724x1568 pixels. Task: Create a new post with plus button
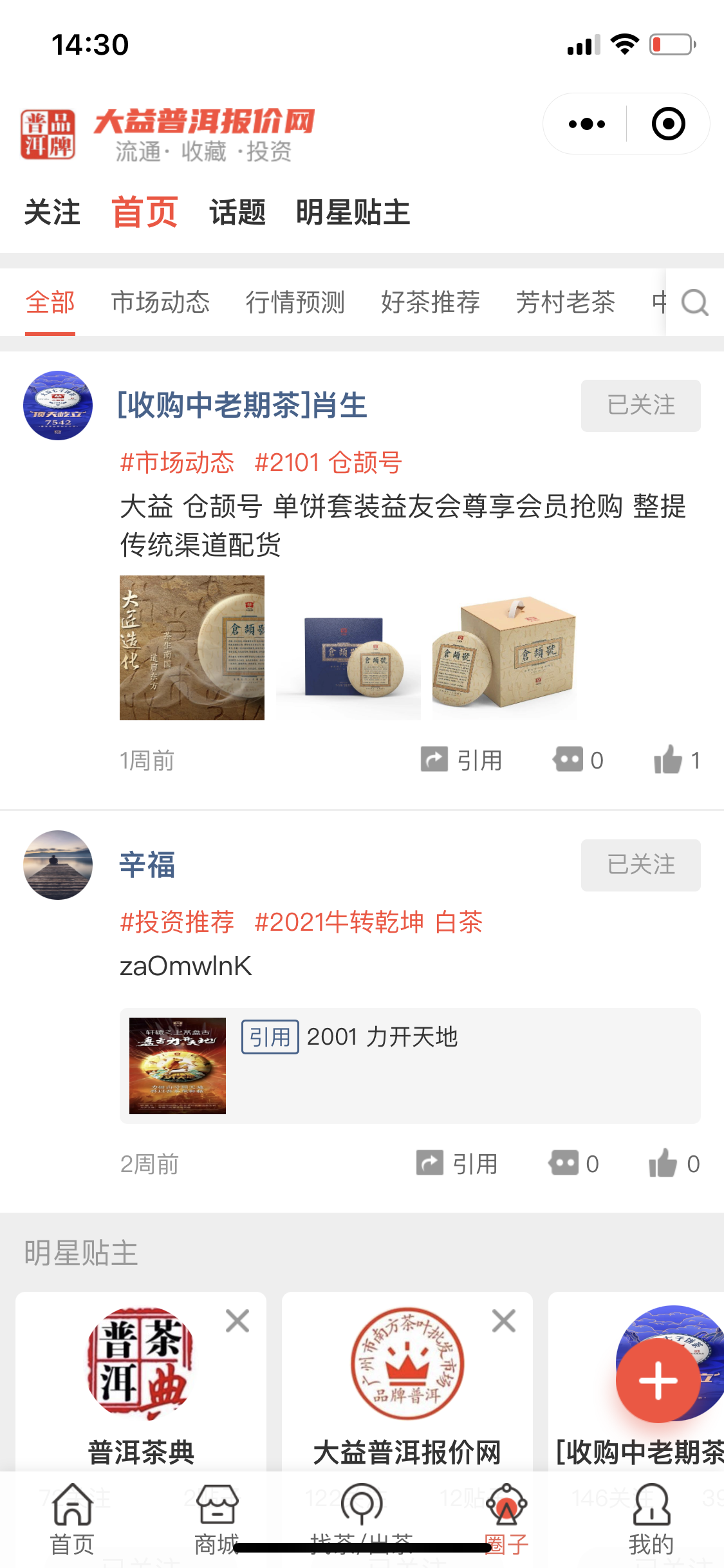[x=658, y=1381]
